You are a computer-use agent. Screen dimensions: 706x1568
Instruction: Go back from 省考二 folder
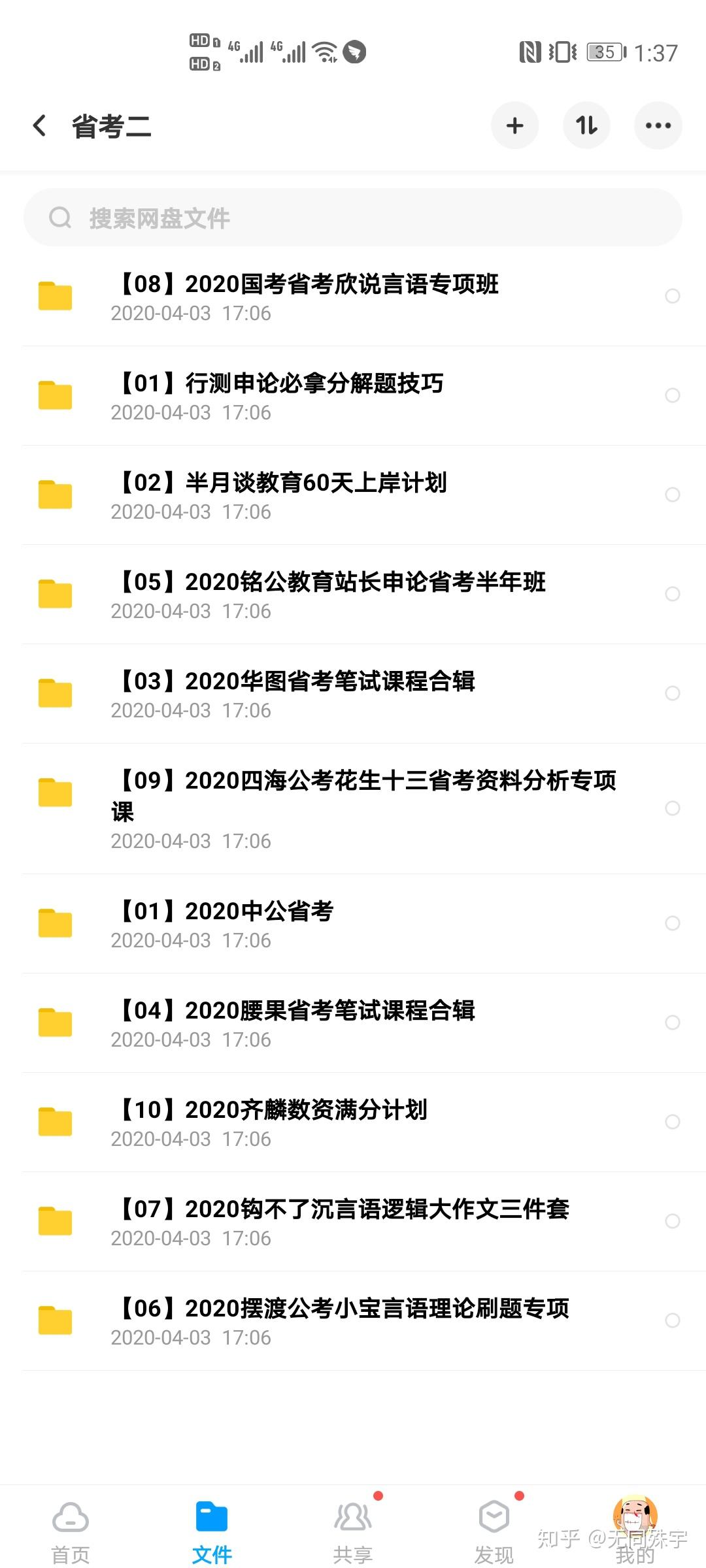tap(40, 125)
